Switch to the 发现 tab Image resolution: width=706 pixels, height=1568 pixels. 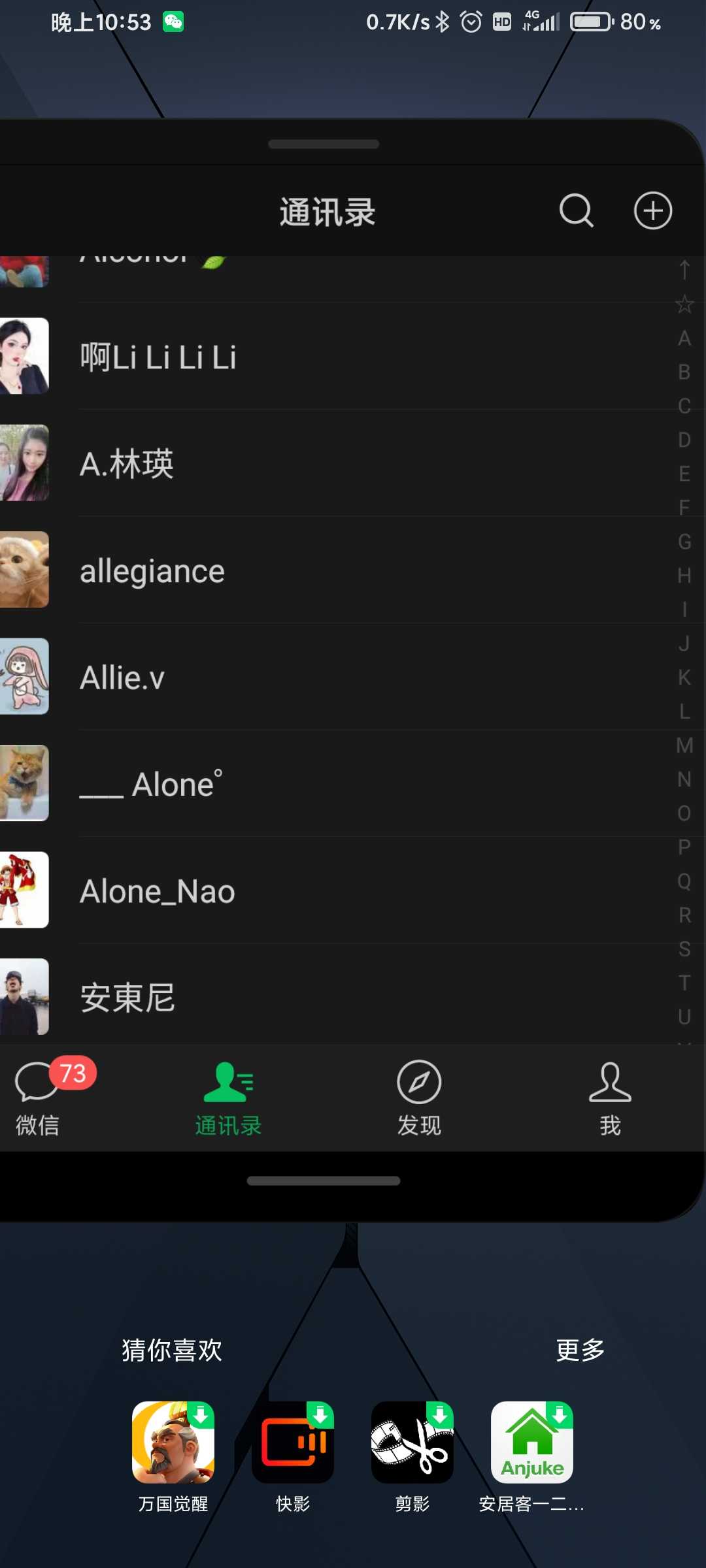(x=419, y=1098)
